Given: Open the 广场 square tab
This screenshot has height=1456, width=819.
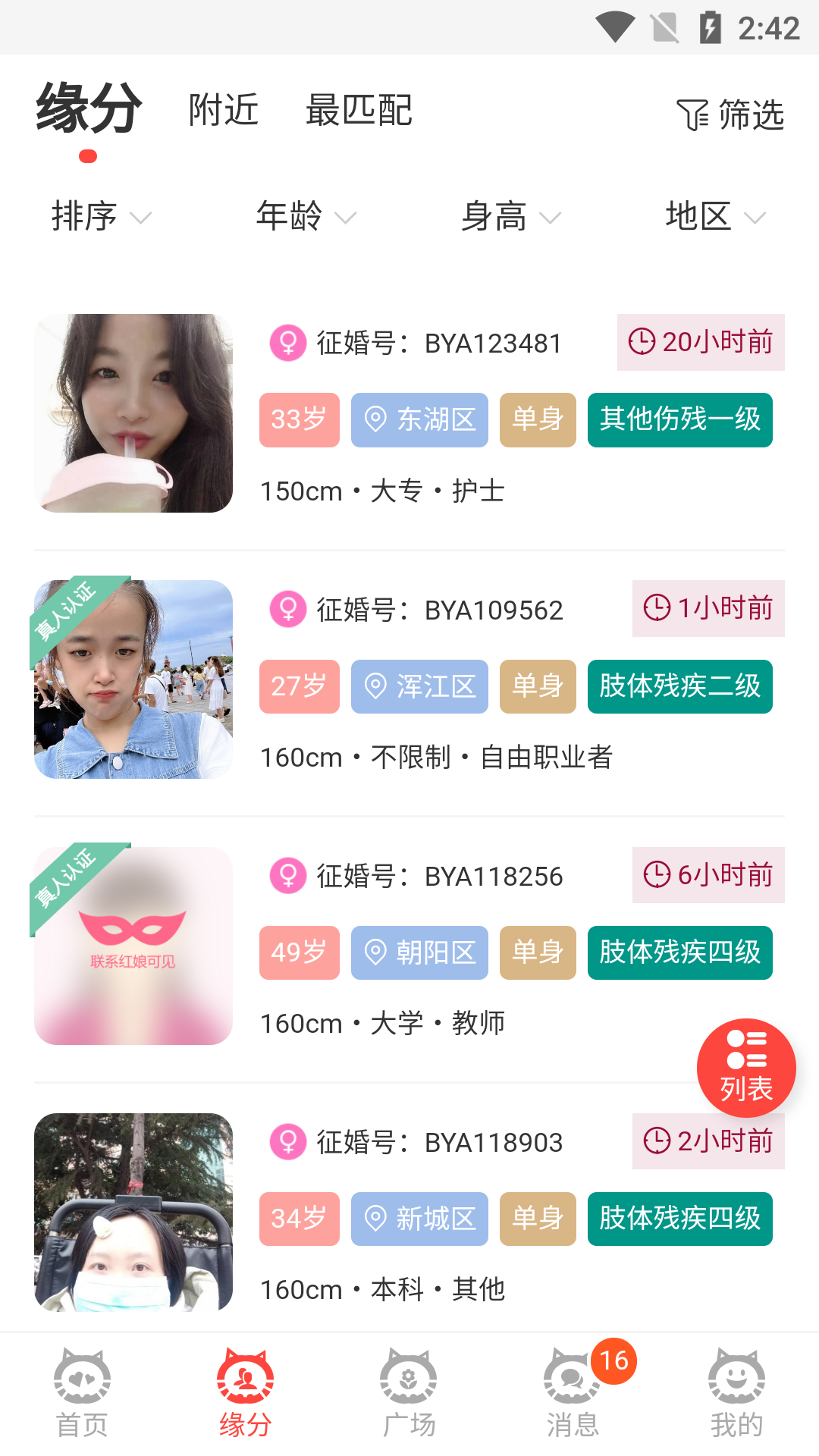Looking at the screenshot, I should tap(409, 1394).
